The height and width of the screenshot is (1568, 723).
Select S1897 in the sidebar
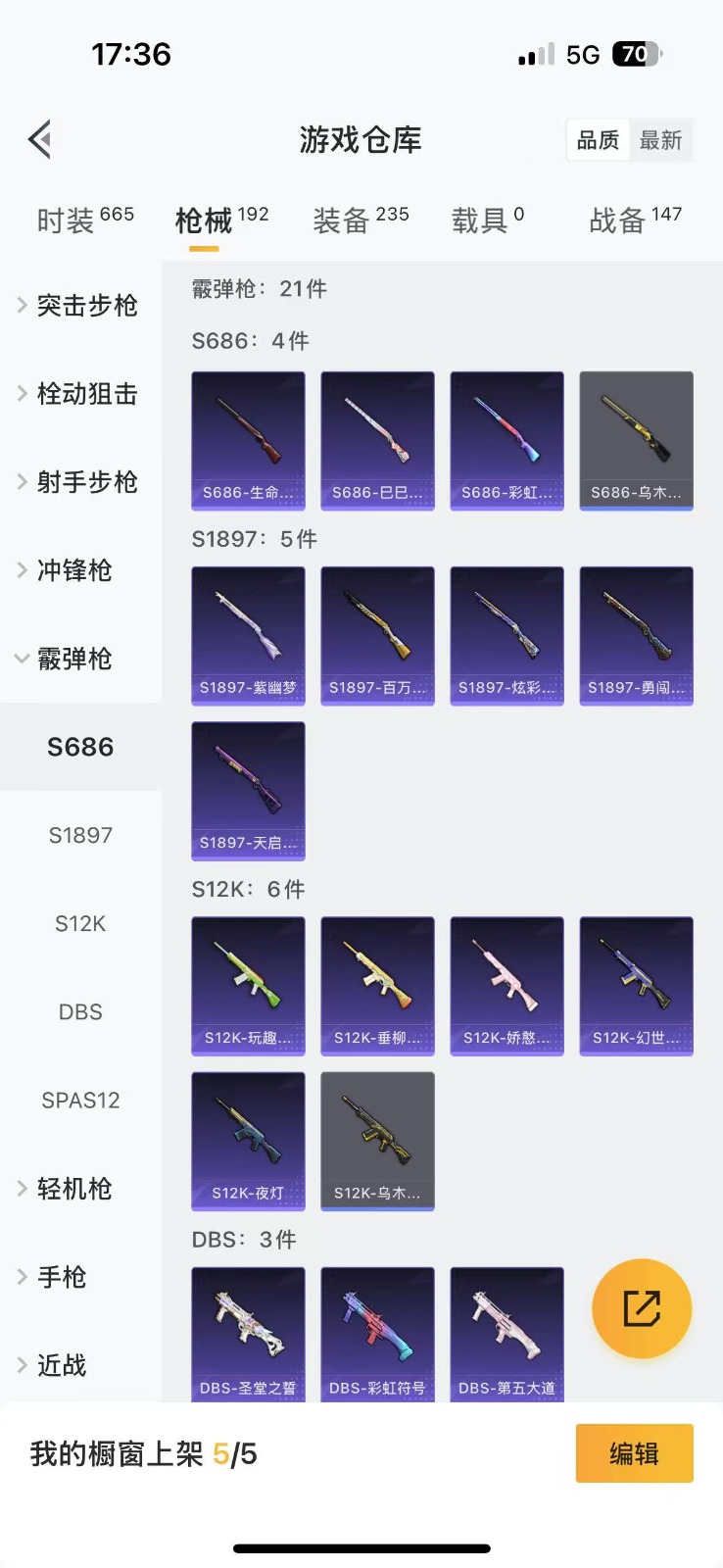click(x=80, y=835)
